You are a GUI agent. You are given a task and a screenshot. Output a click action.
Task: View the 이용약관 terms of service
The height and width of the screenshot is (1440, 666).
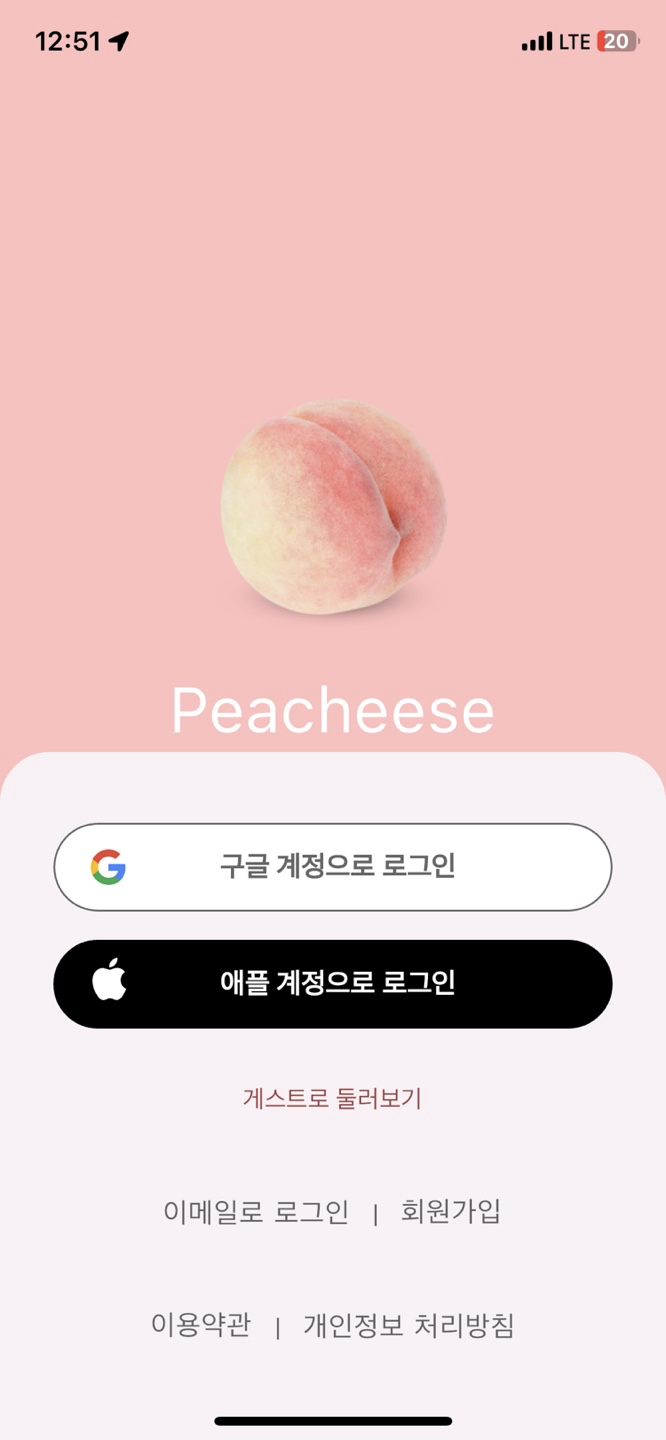coord(201,1326)
